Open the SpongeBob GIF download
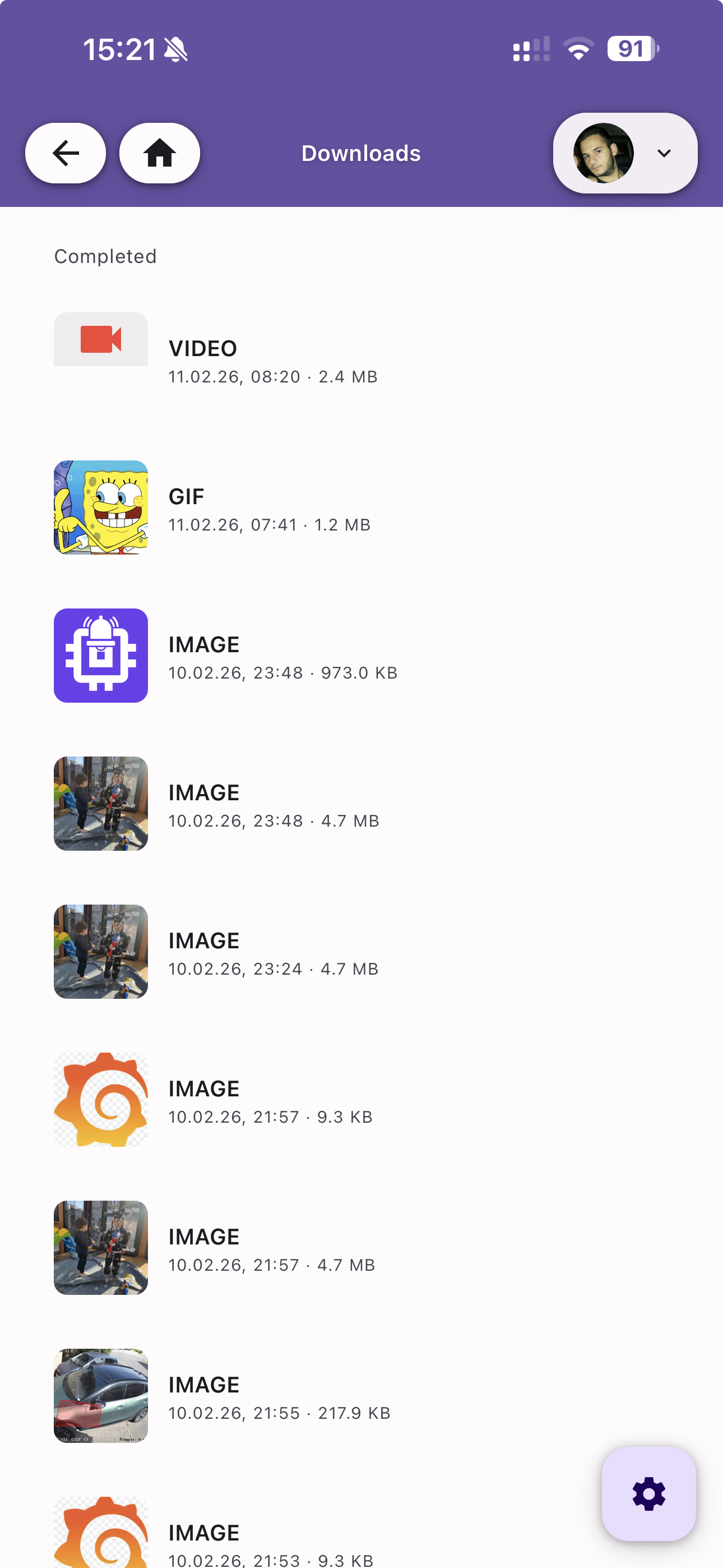 269,509
